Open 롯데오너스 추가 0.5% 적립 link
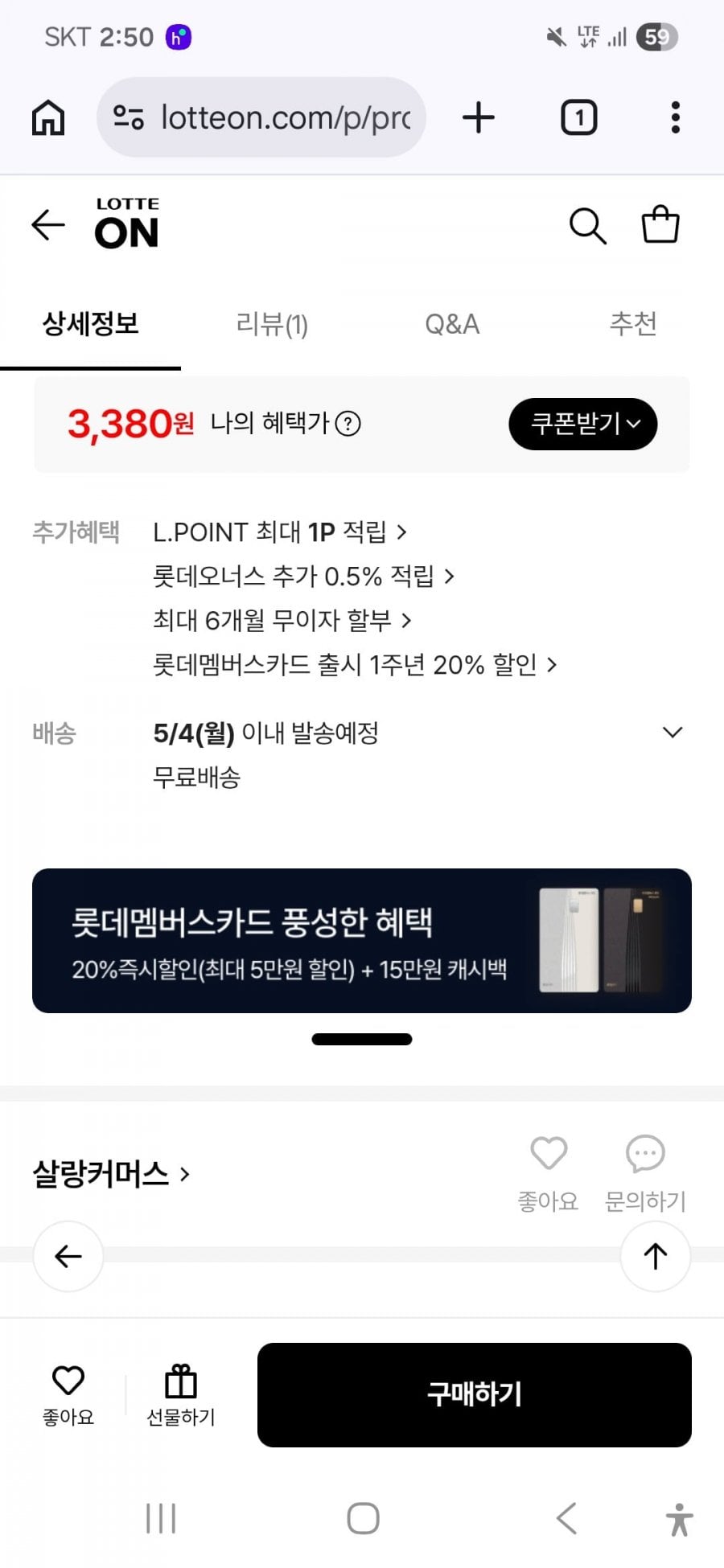This screenshot has height=1568, width=724. (x=303, y=577)
